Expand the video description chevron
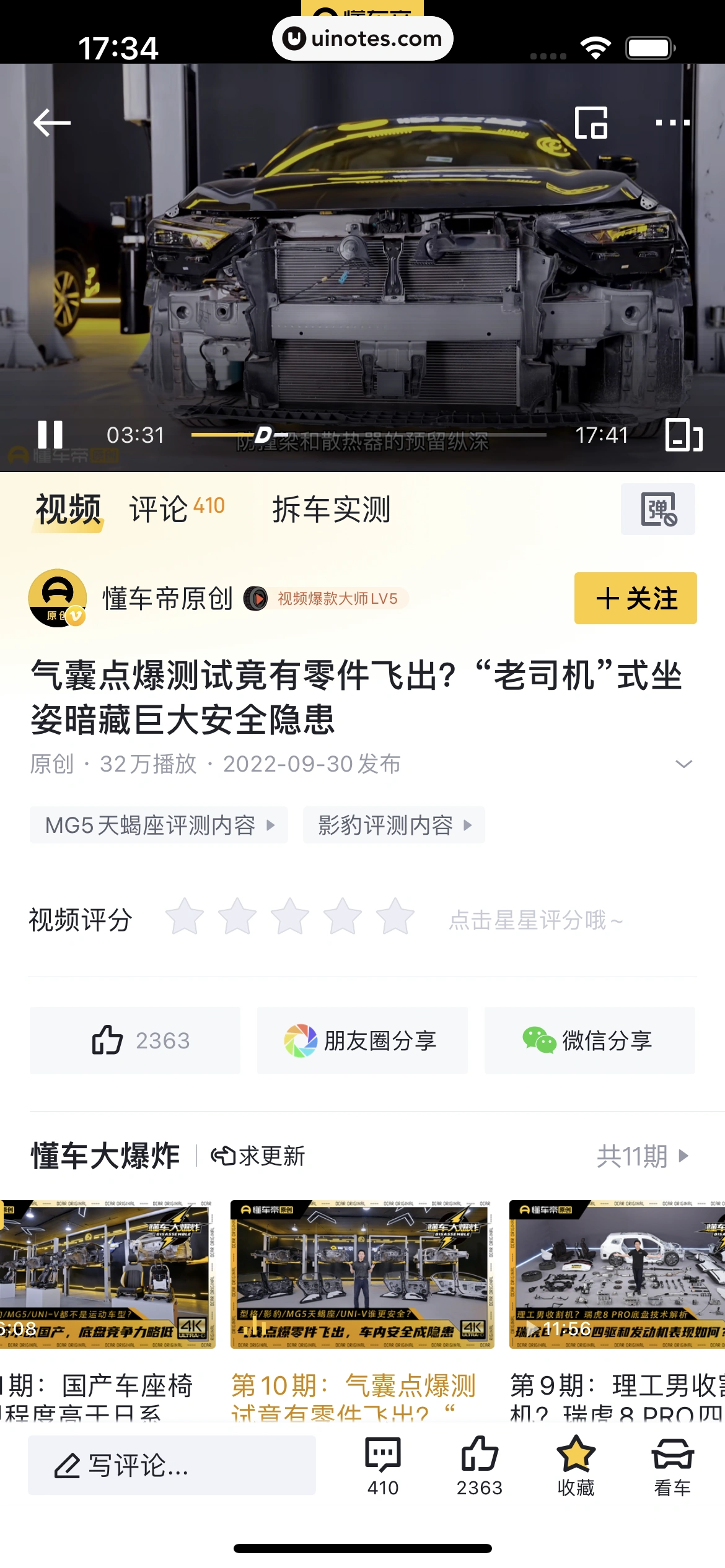The width and height of the screenshot is (725, 1568). pos(683,764)
